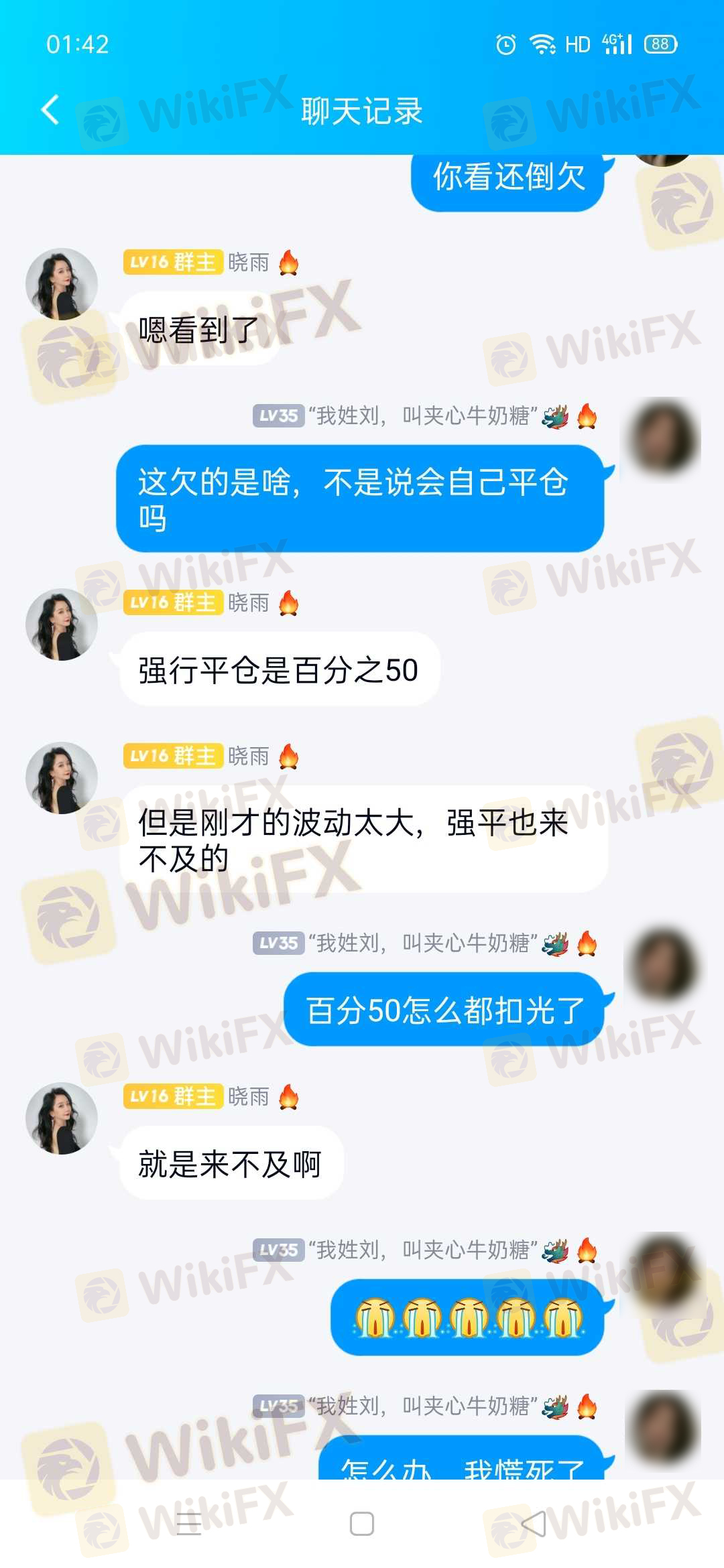The image size is (724, 1568).
Task: View 晓雨's profile picture beside 就是来不及啊
Action: [x=62, y=1118]
